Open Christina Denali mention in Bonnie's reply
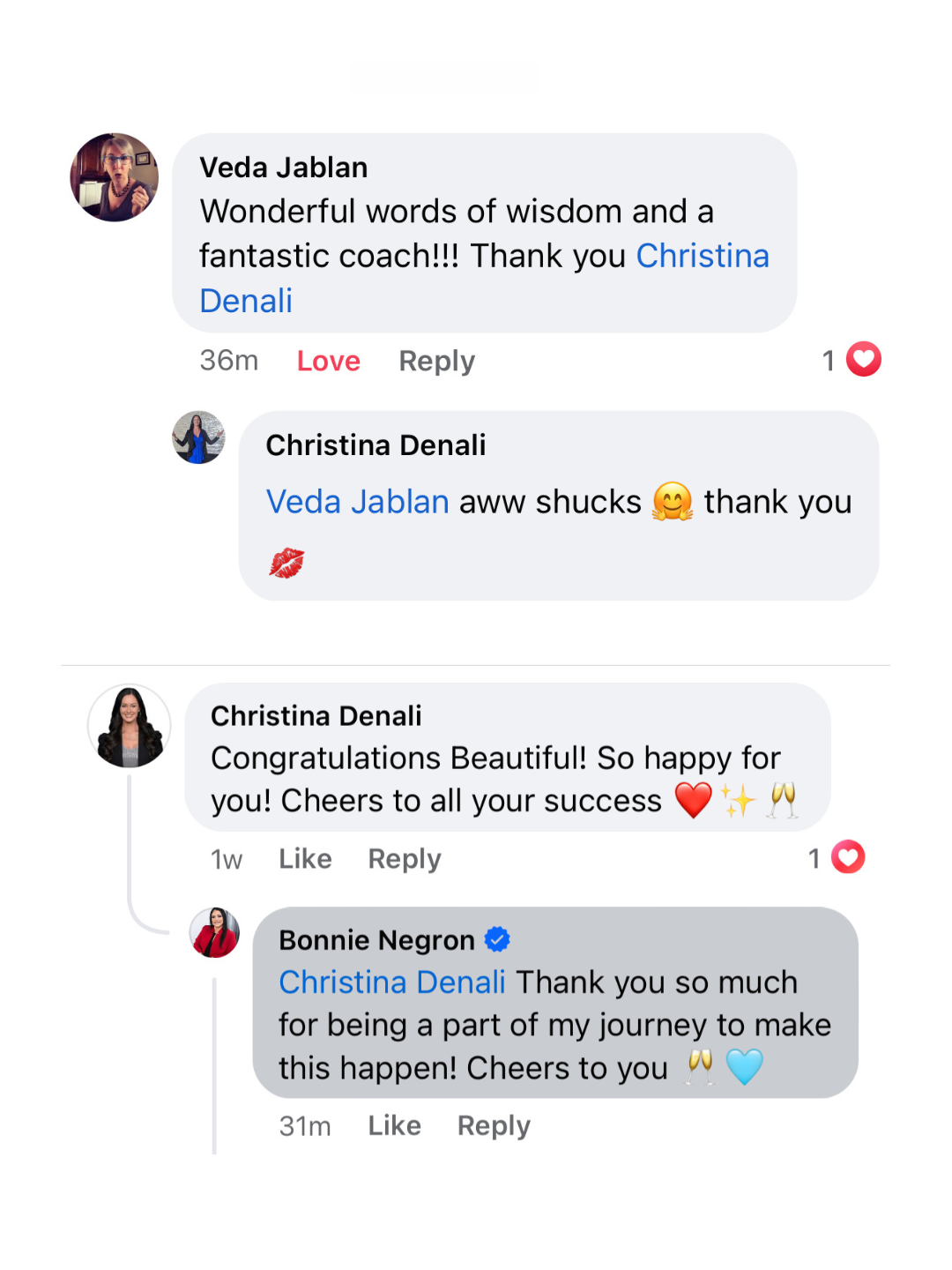Image resolution: width=952 pixels, height=1270 pixels. [391, 982]
